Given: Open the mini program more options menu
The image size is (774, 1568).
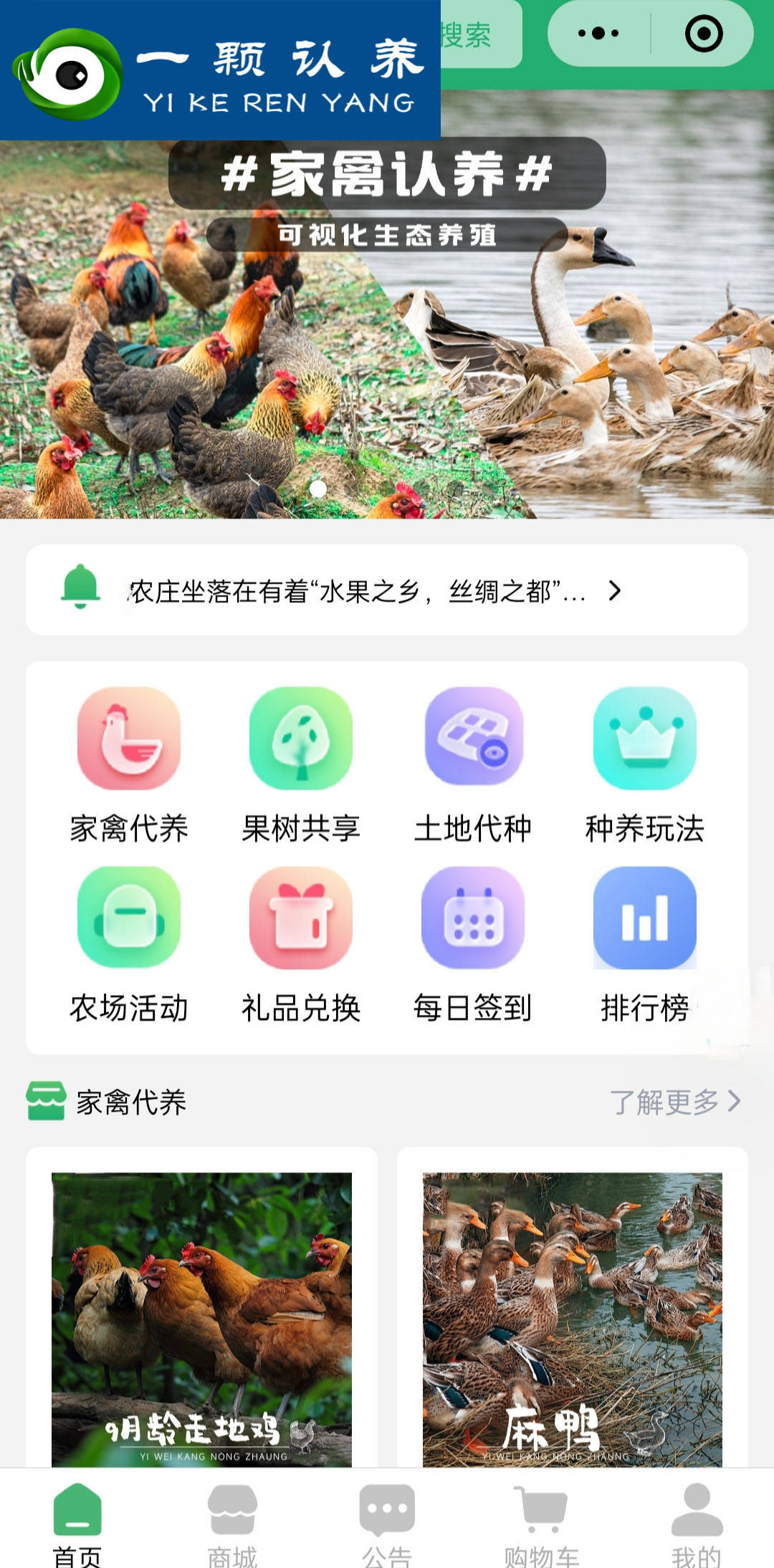Looking at the screenshot, I should point(598,33).
